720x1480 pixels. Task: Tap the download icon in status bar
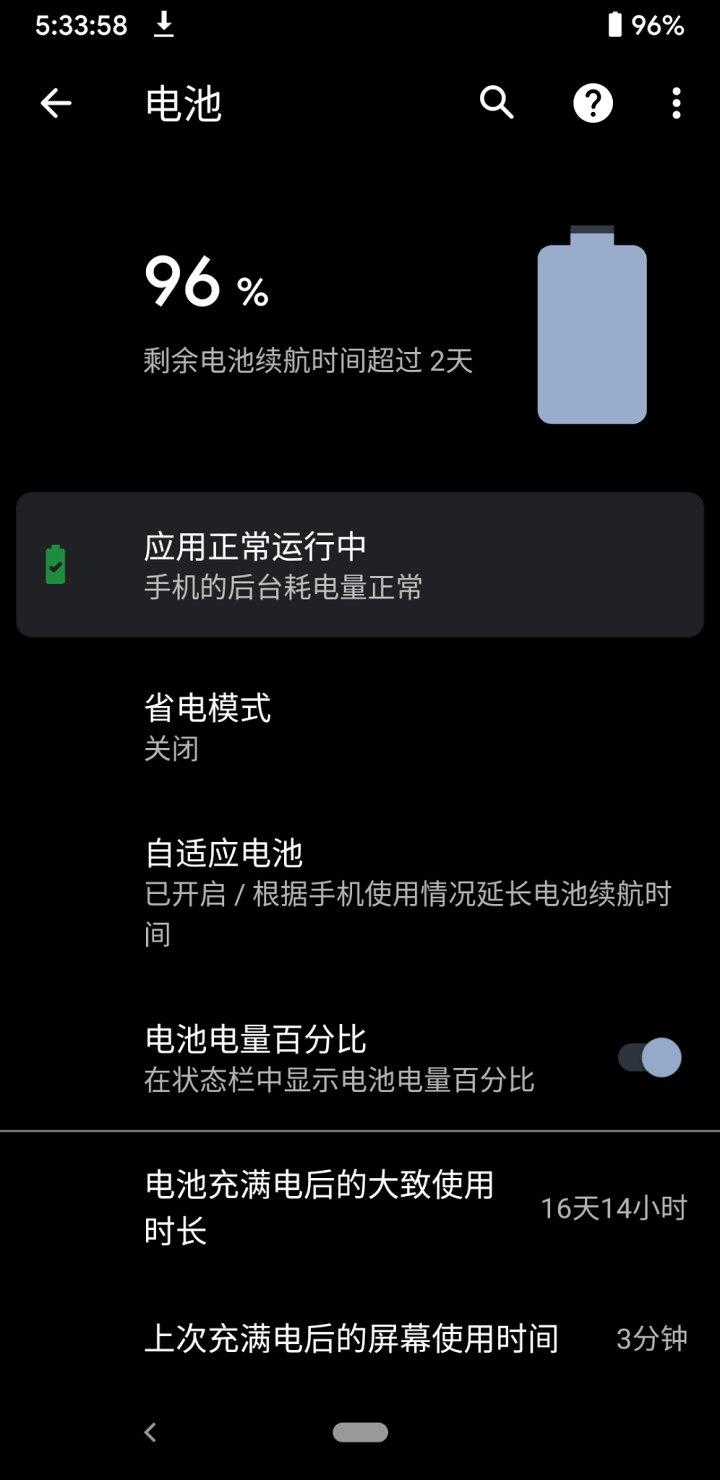click(162, 24)
